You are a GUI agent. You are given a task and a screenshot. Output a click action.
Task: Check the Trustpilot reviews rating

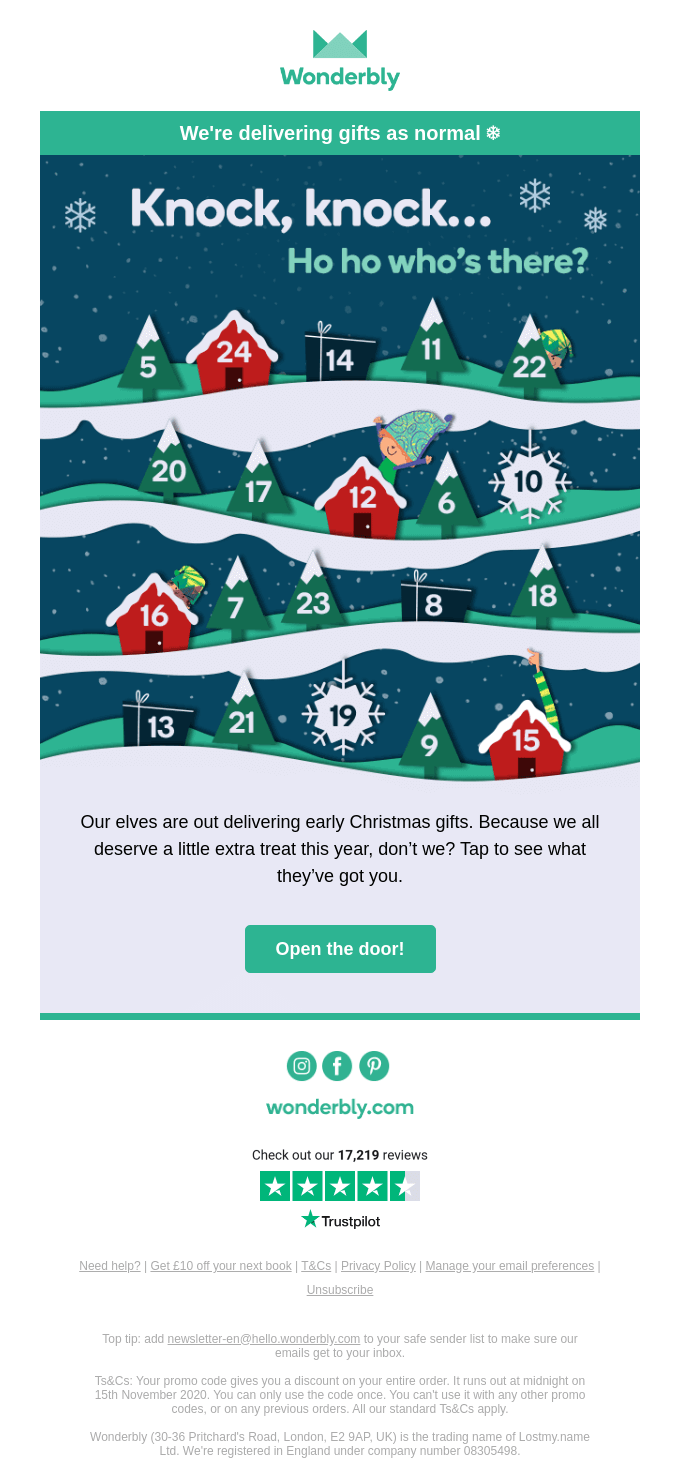tap(340, 1187)
